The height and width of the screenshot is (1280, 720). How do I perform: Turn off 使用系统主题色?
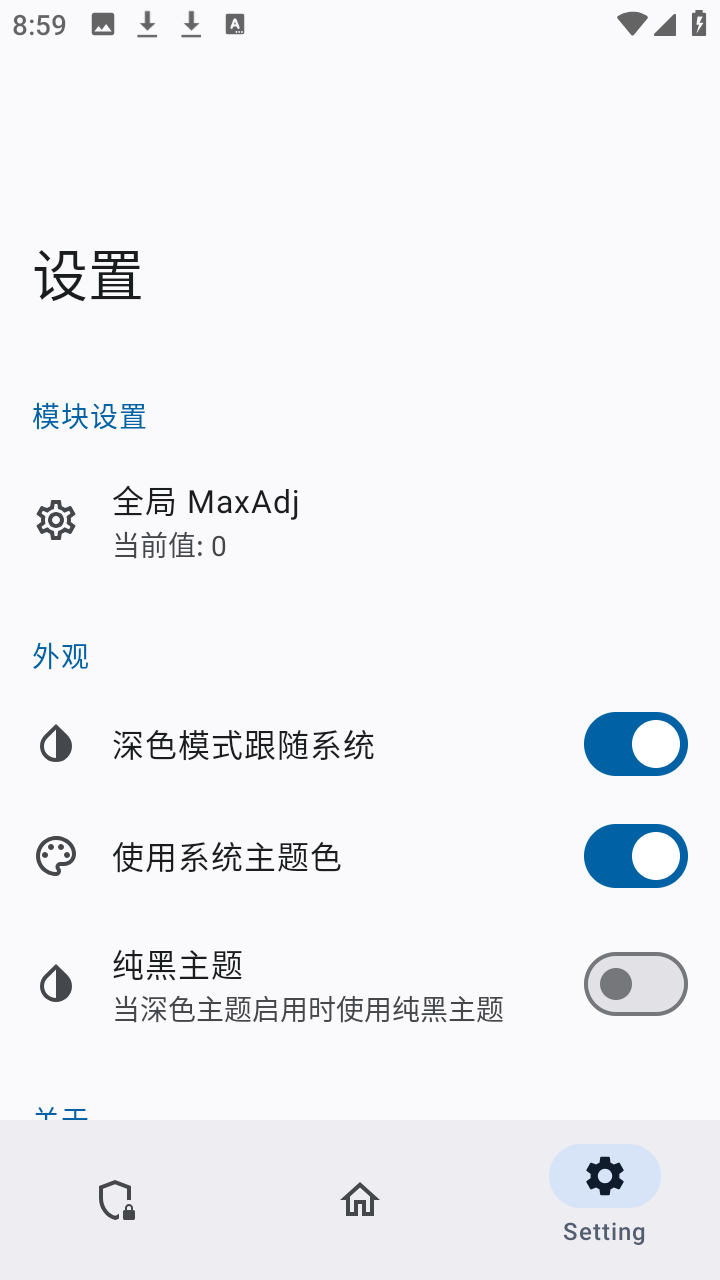(636, 856)
